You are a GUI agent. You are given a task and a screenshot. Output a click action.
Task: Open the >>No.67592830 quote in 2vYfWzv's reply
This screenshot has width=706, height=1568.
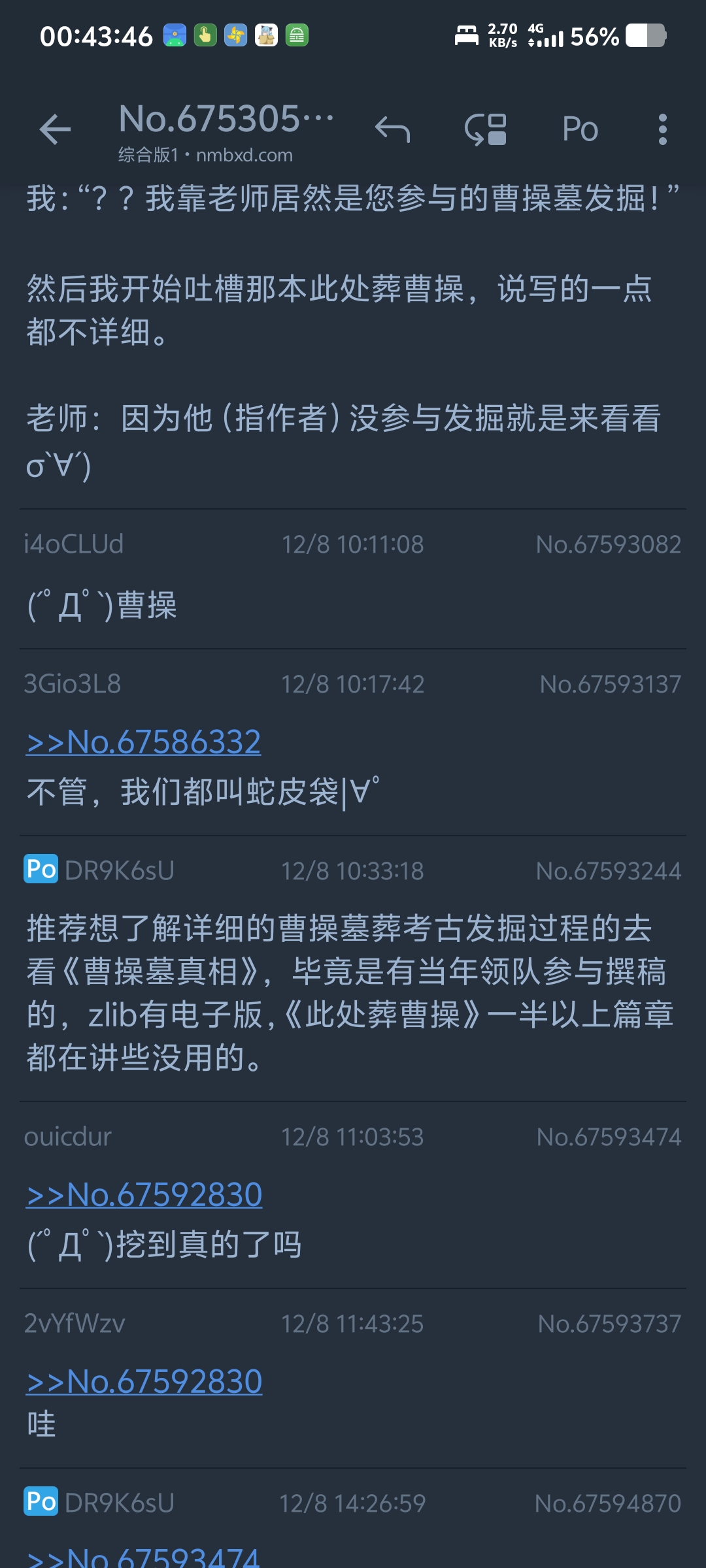point(144,1382)
